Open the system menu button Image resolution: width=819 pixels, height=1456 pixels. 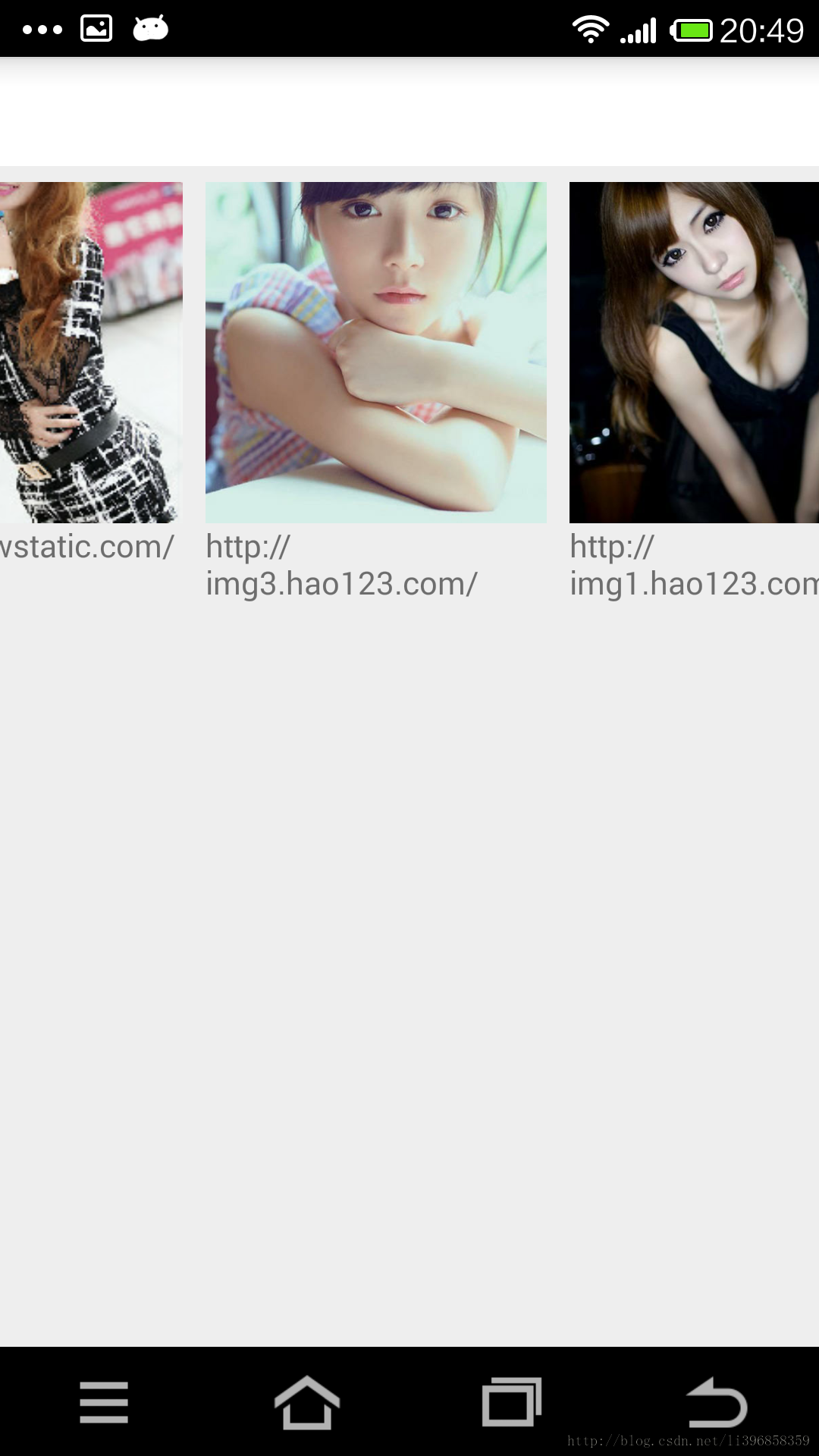coord(104,1402)
